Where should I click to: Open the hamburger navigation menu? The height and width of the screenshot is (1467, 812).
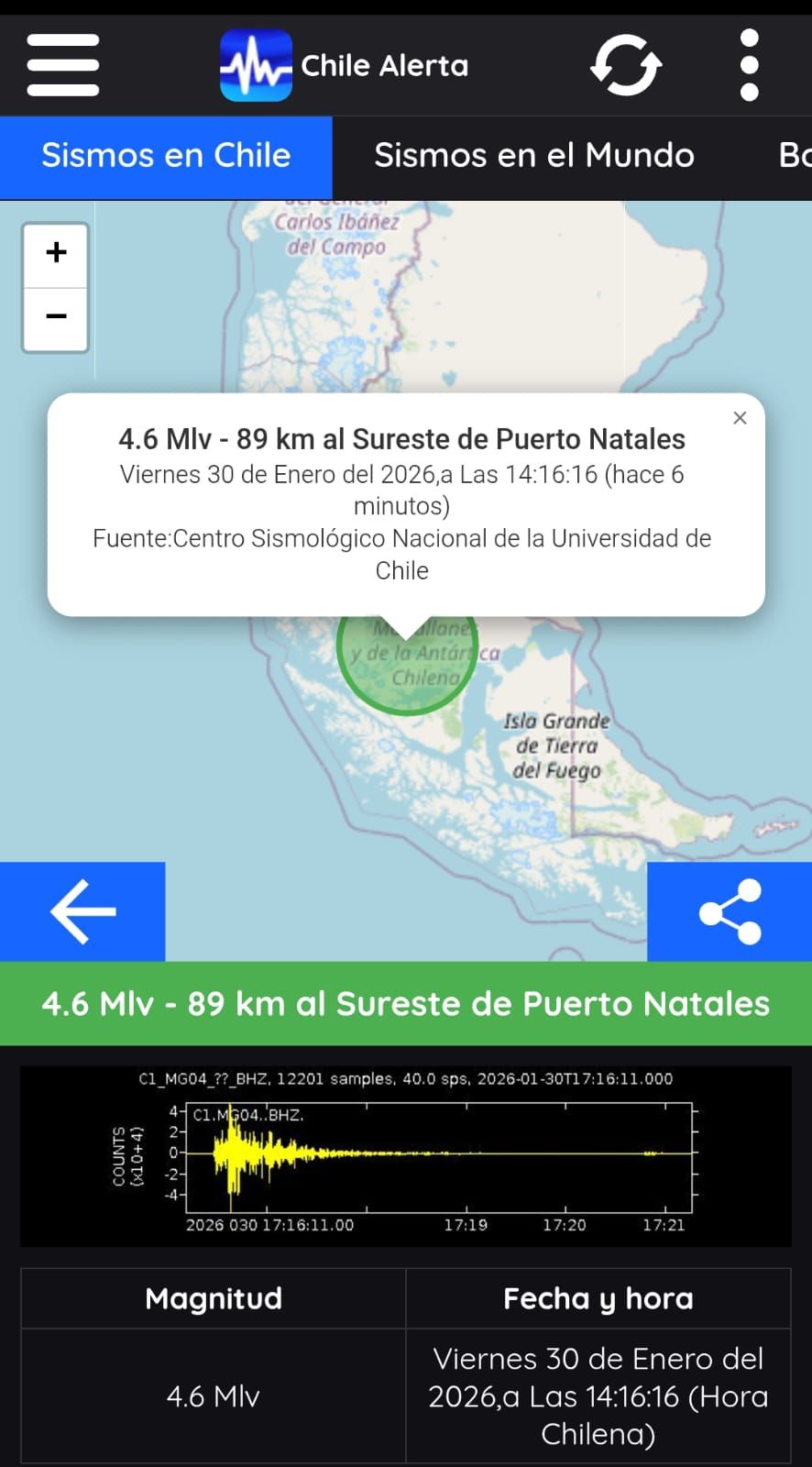point(63,65)
